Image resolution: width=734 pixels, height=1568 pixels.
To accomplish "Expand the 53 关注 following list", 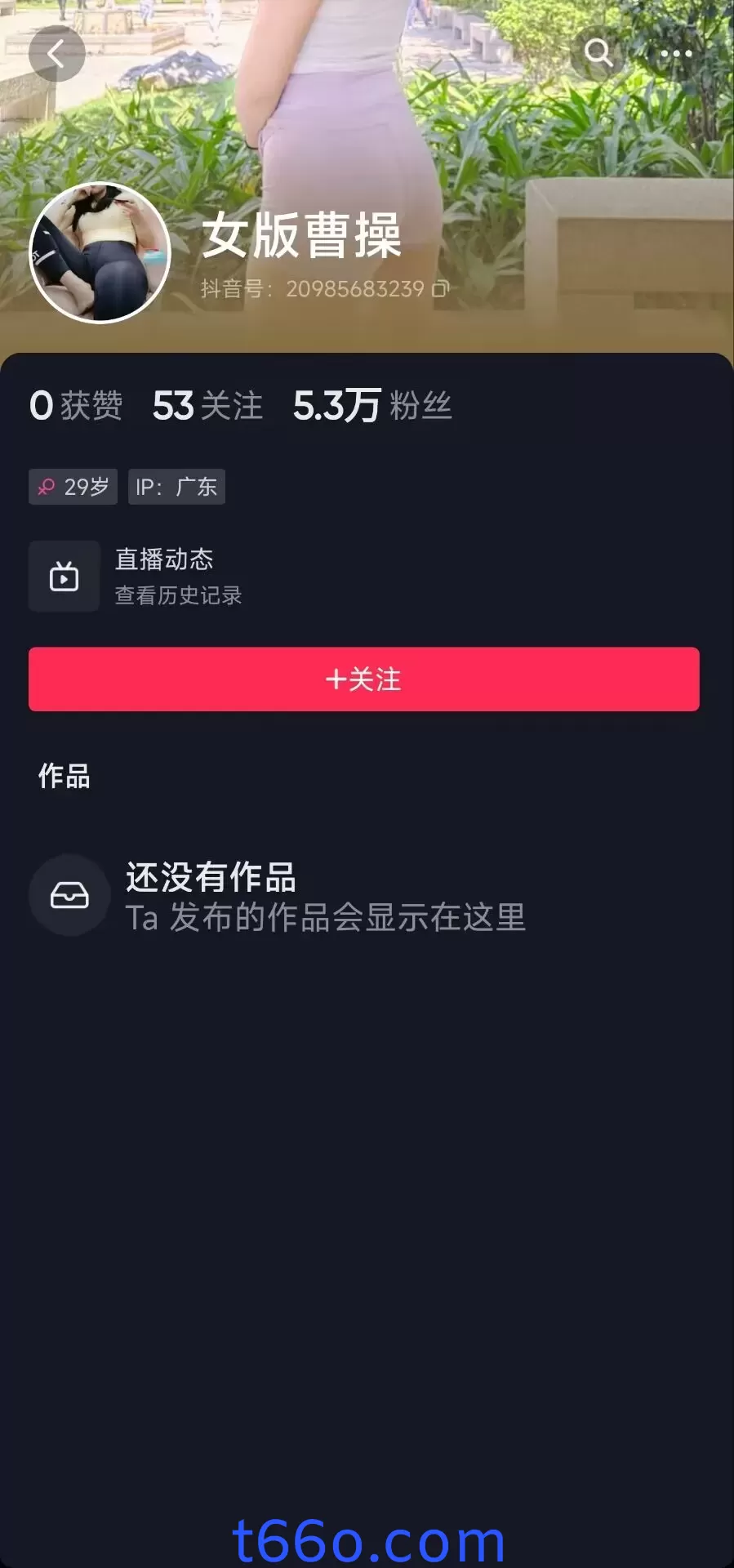I will tap(207, 405).
